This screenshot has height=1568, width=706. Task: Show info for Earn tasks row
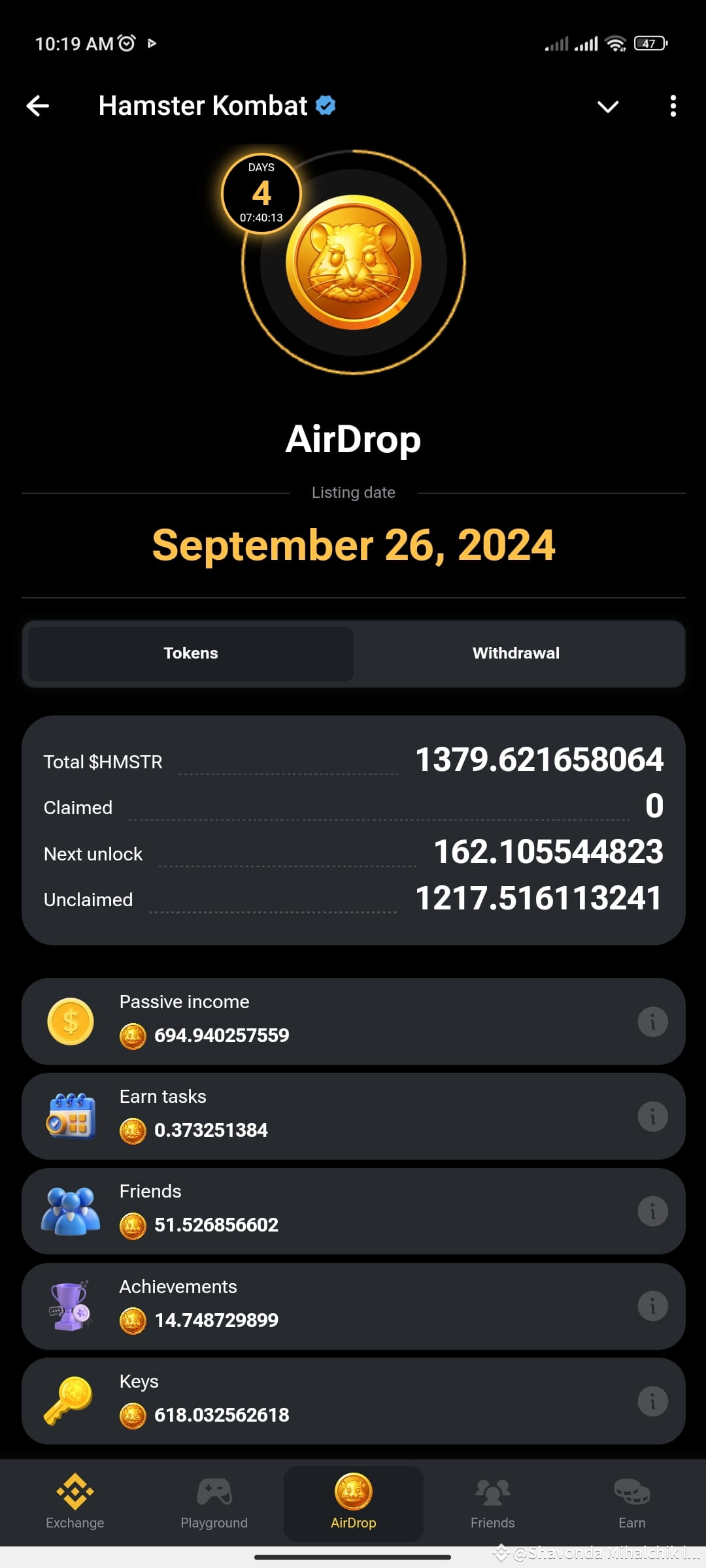pos(652,1116)
